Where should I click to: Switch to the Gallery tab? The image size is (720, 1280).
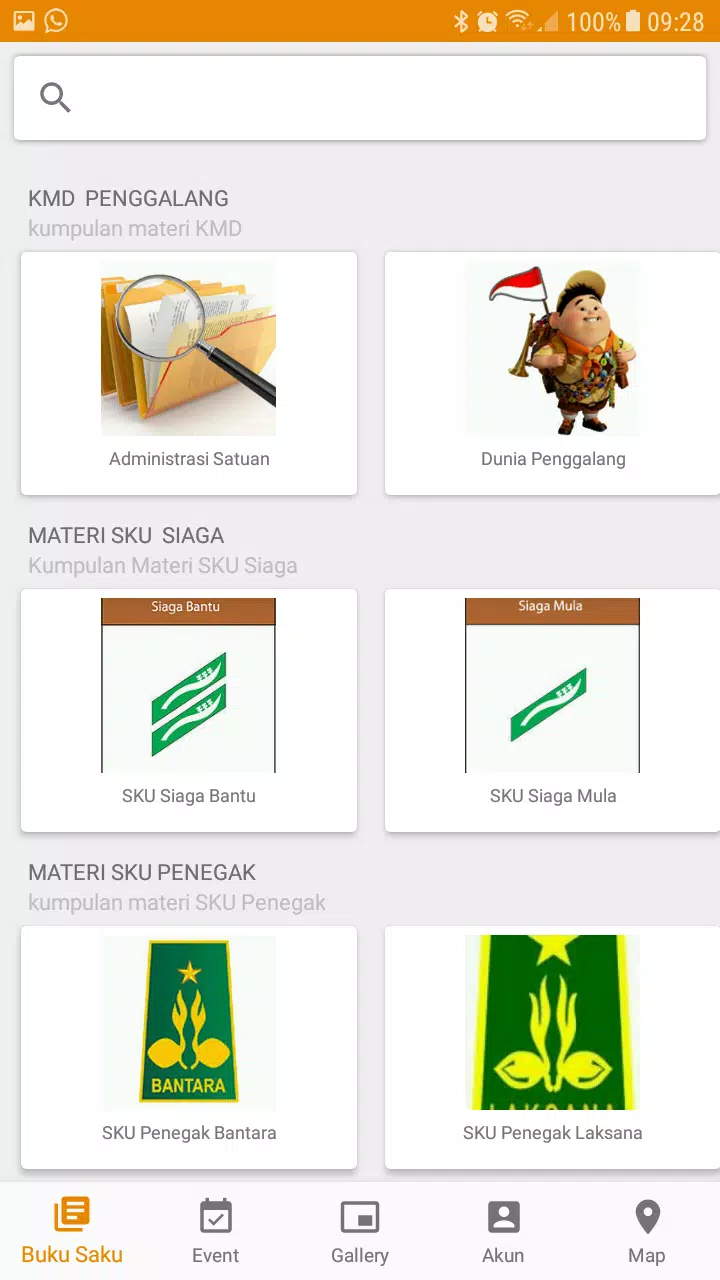click(x=360, y=1231)
